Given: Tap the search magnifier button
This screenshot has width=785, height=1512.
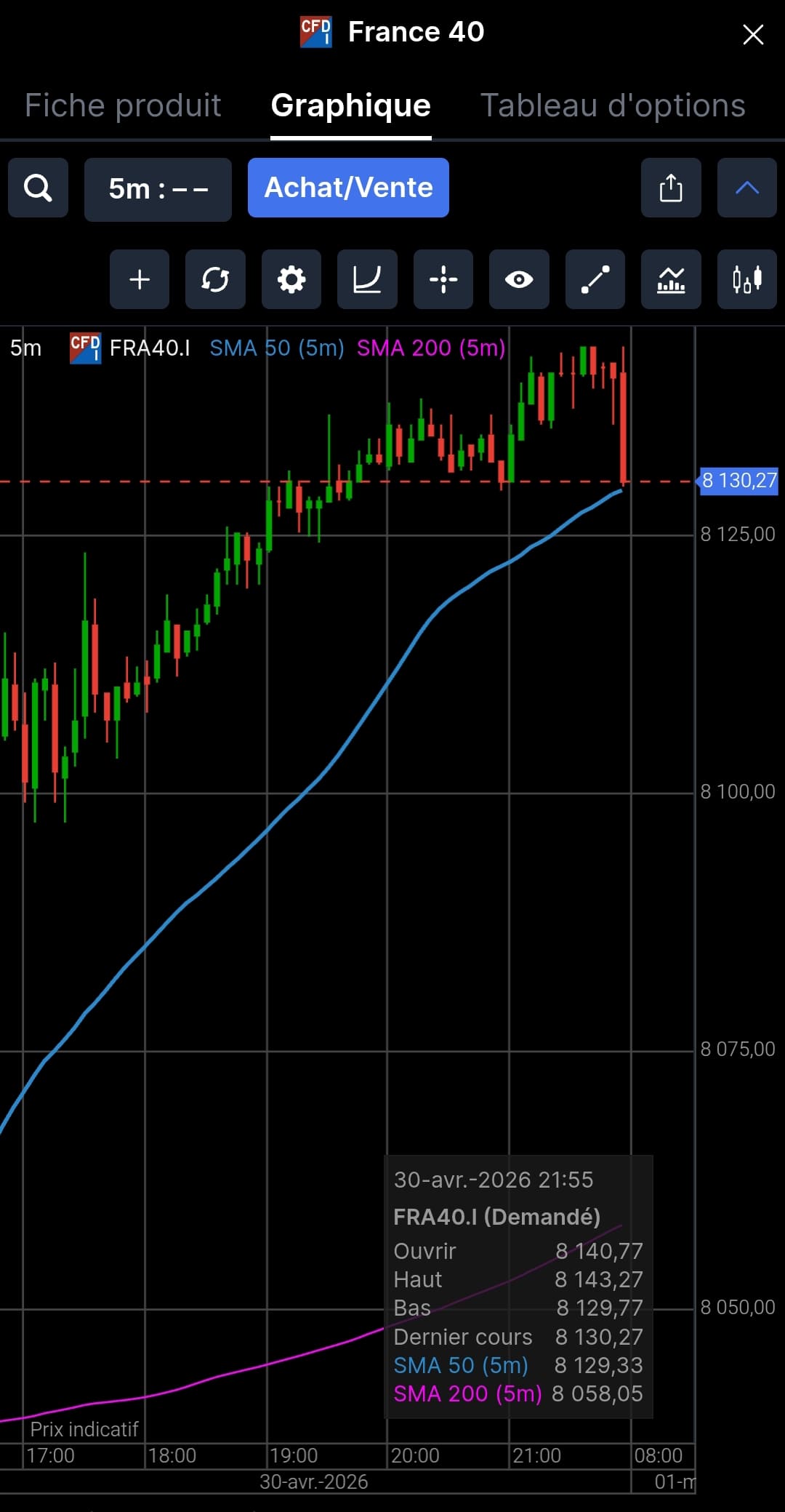Looking at the screenshot, I should coord(39,188).
